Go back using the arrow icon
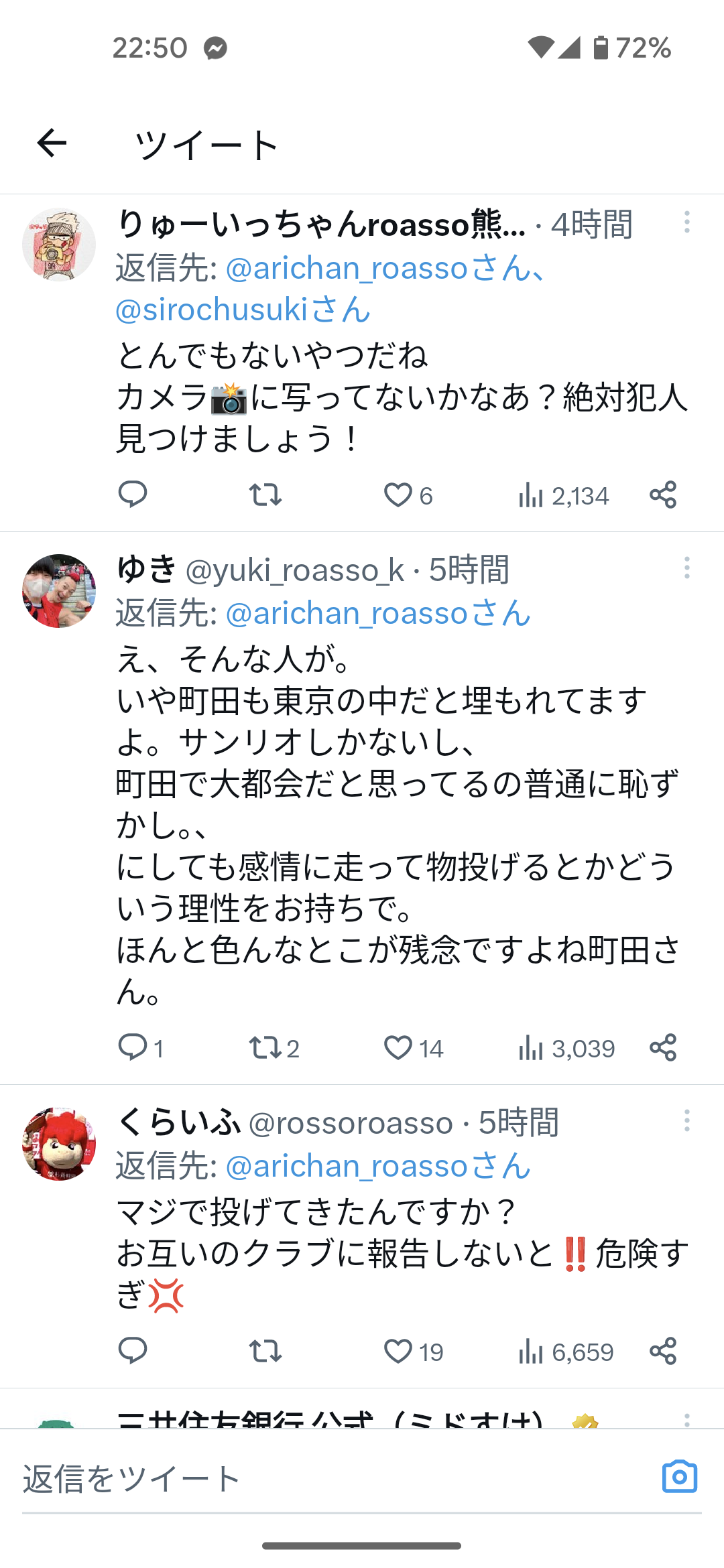This screenshot has width=724, height=1568. (x=52, y=143)
